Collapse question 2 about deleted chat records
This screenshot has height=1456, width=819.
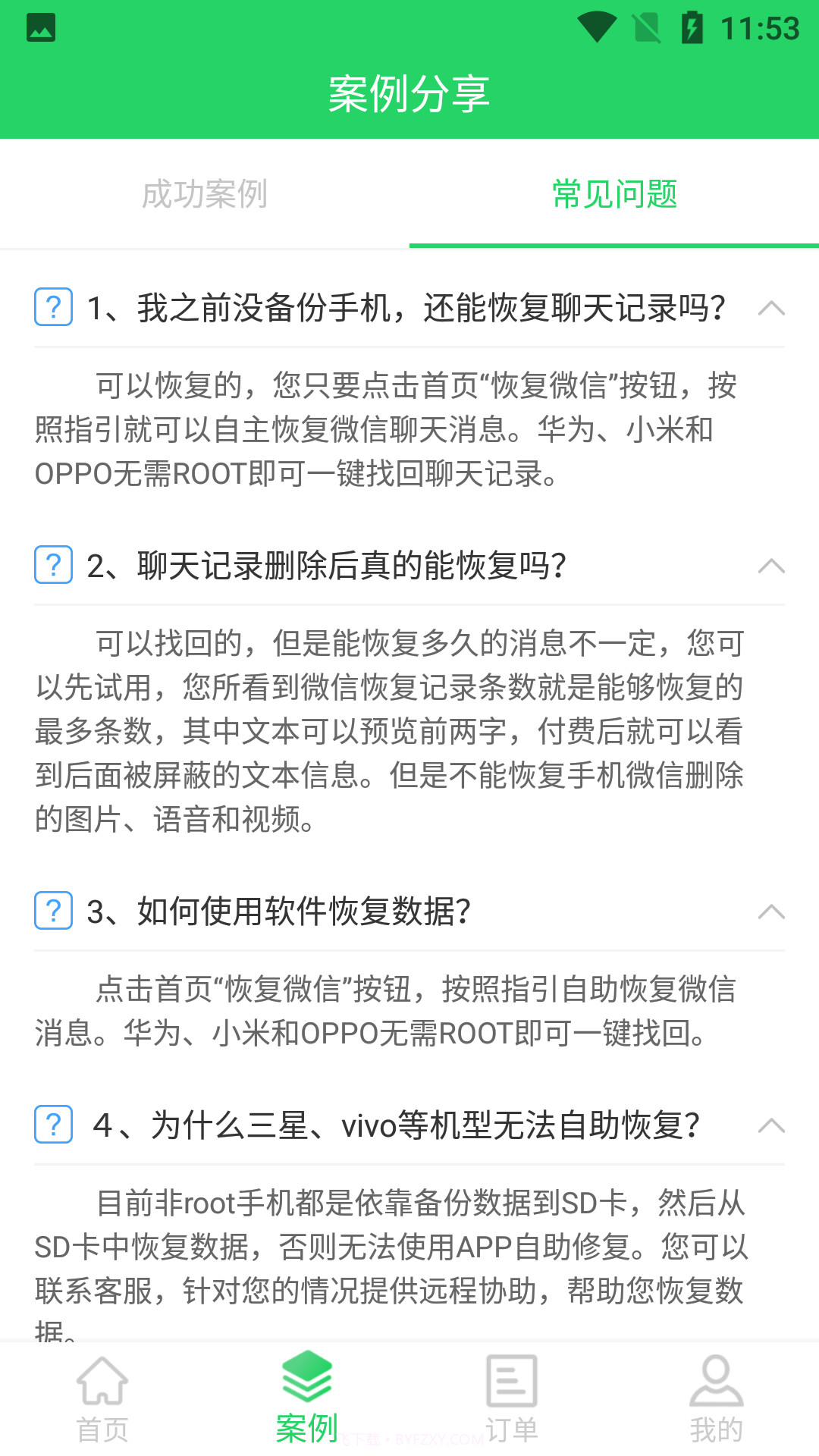coord(773,565)
